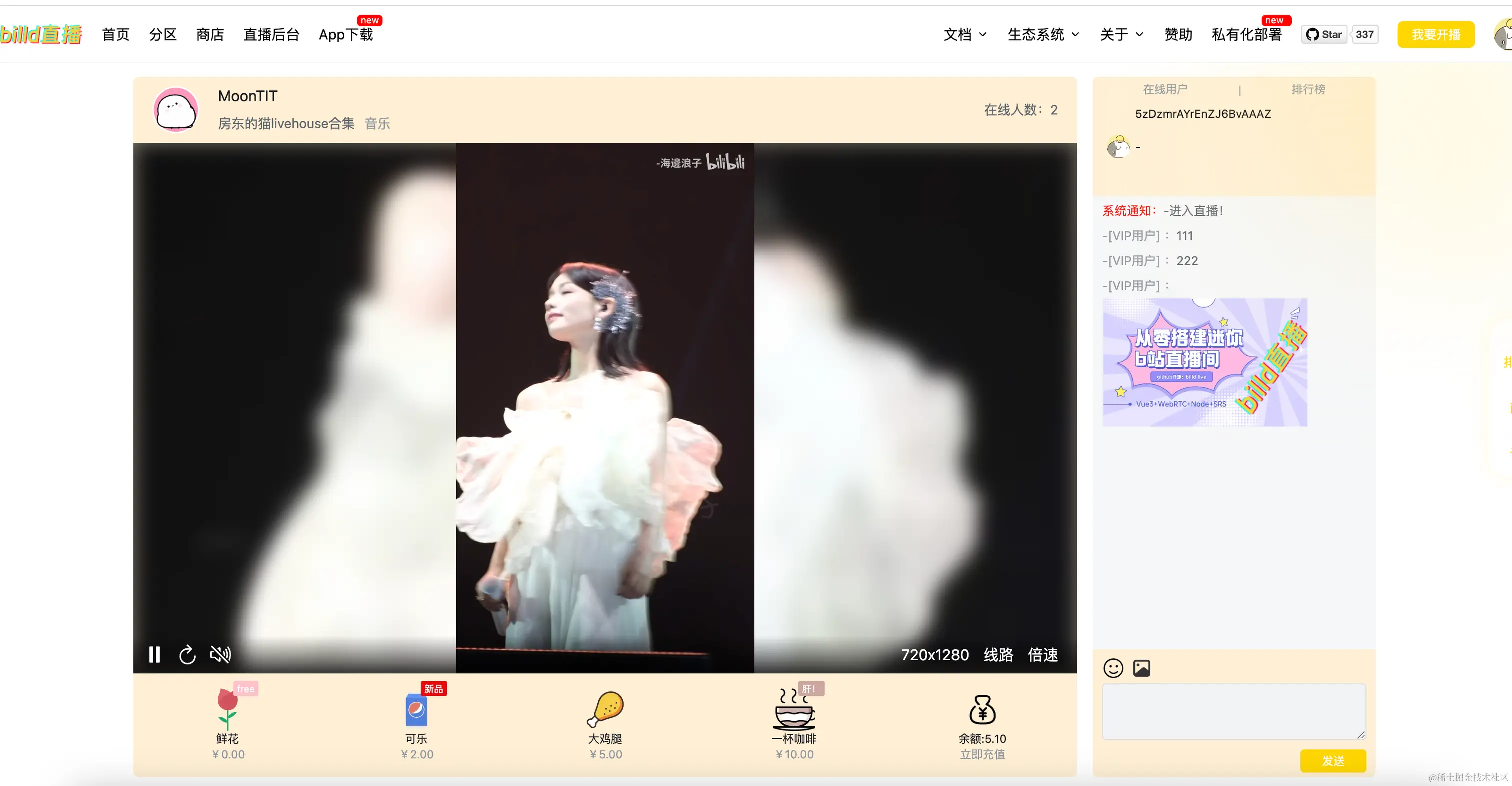This screenshot has width=1512, height=786.
Task: Tap 我要开播 to start streaming
Action: pos(1435,34)
